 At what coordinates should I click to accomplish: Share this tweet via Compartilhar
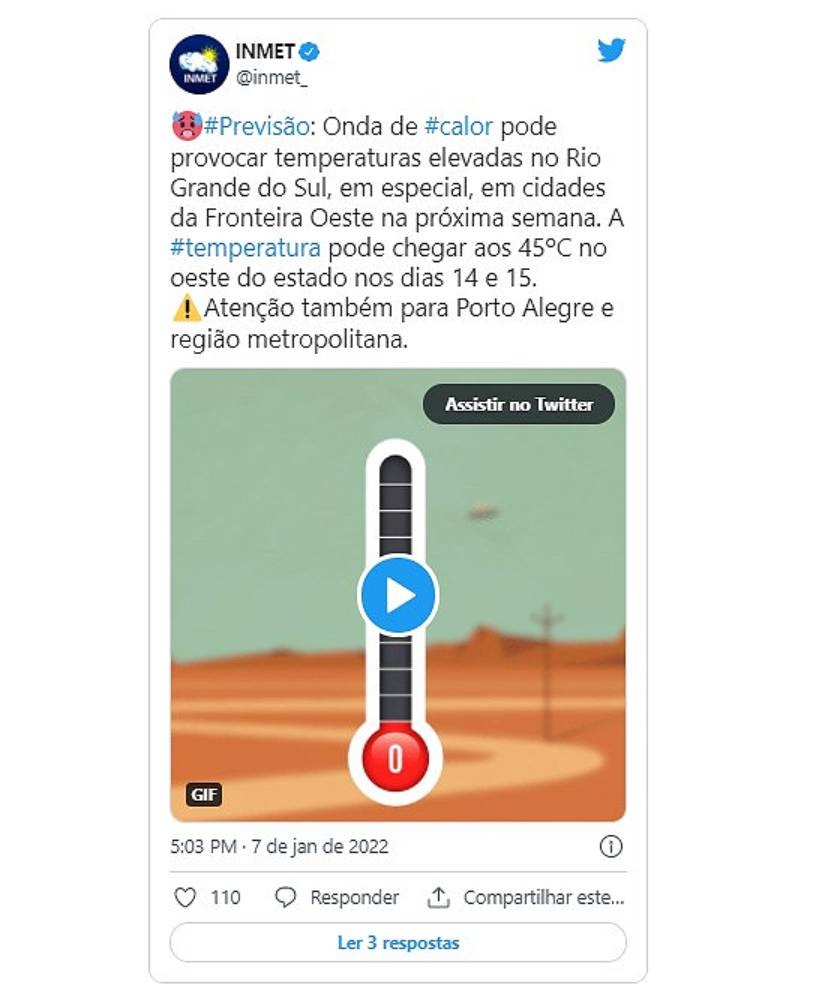pyautogui.click(x=526, y=897)
